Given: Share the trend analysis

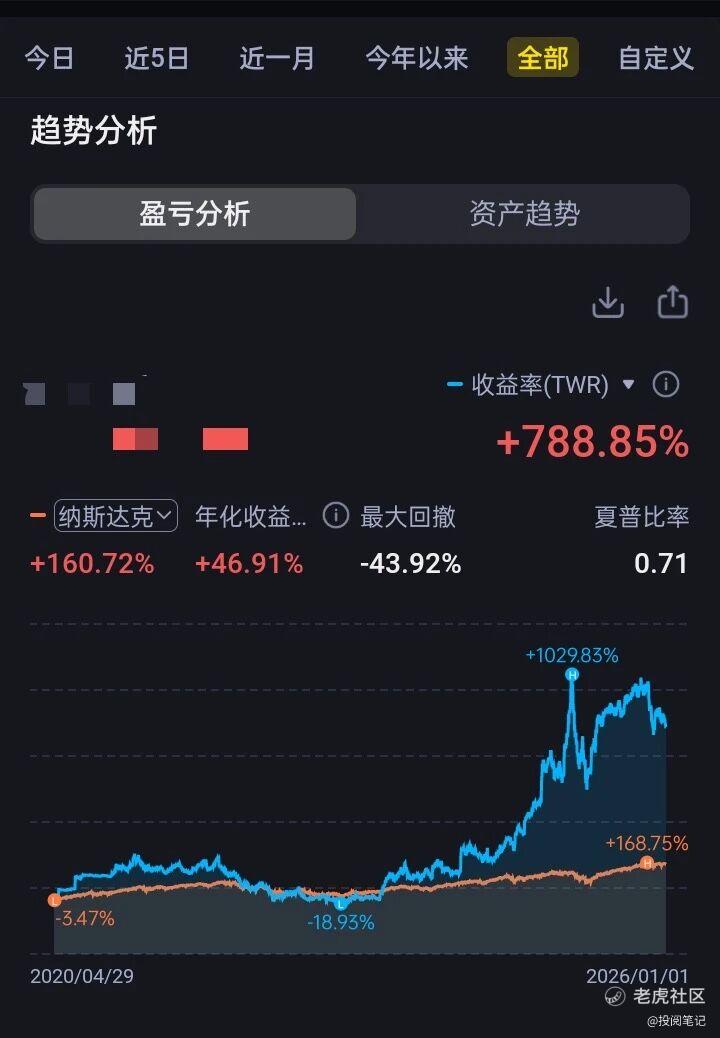Looking at the screenshot, I should pyautogui.click(x=672, y=303).
